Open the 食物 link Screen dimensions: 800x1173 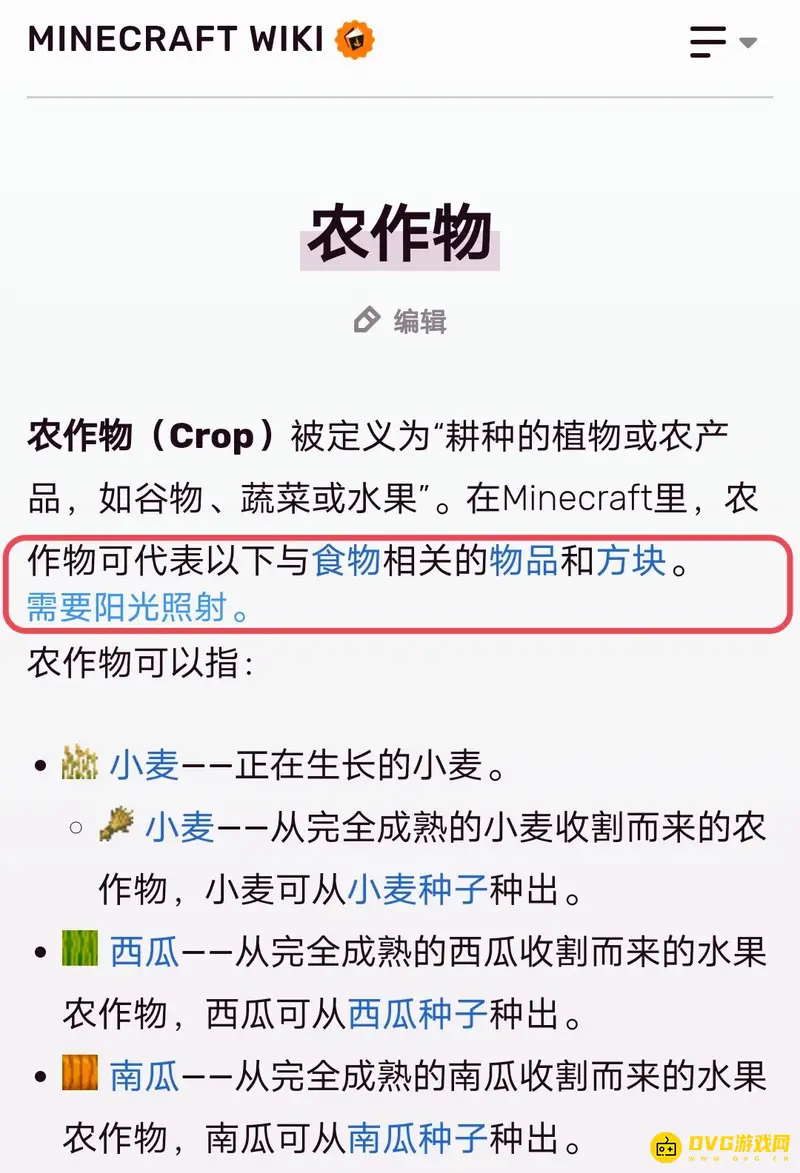click(x=346, y=562)
